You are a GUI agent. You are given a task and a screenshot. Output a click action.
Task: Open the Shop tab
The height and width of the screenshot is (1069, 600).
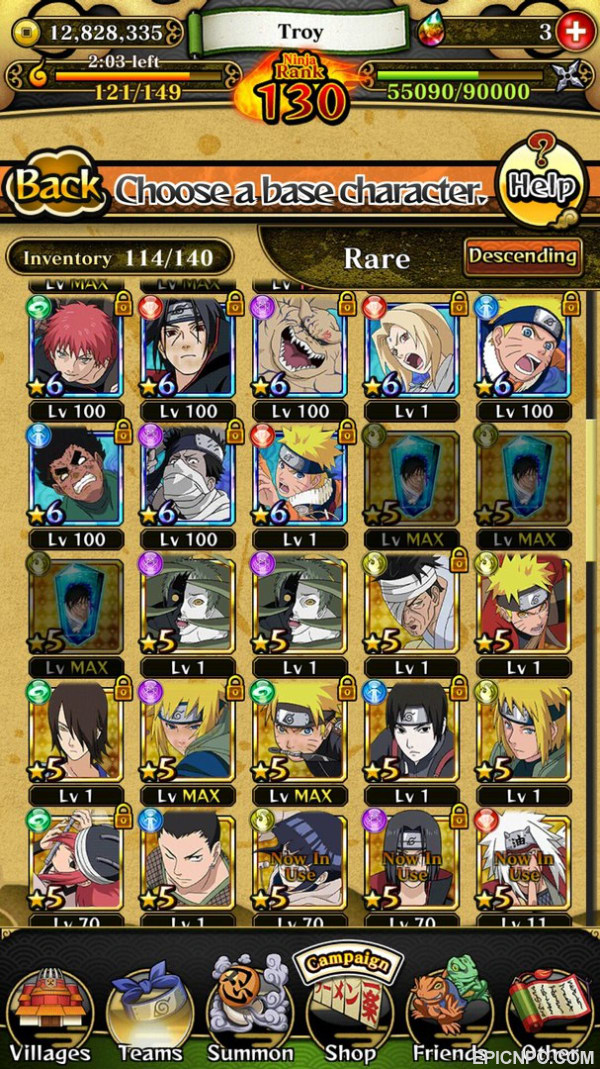[350, 1008]
